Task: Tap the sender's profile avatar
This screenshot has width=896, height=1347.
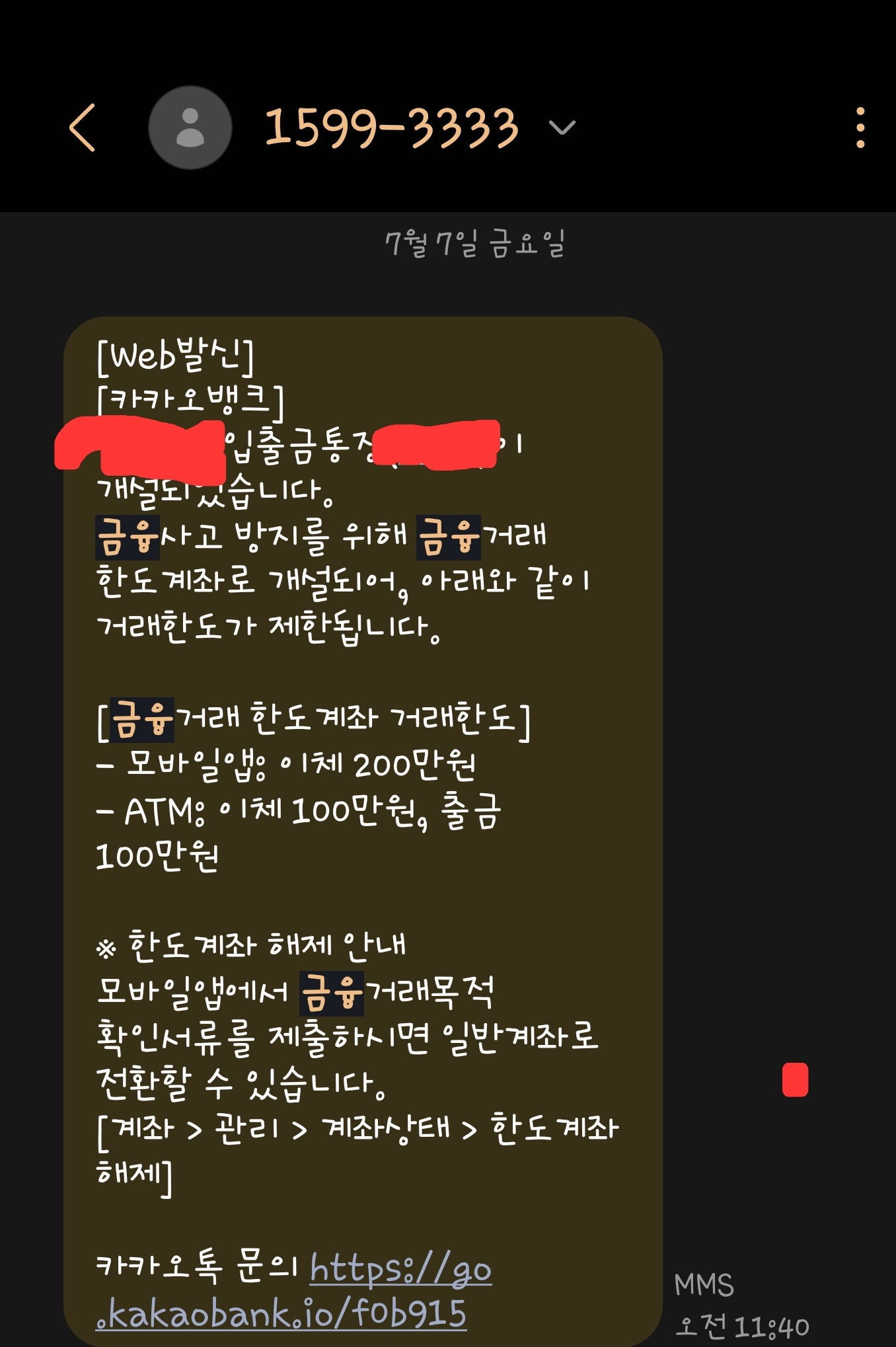Action: [190, 128]
